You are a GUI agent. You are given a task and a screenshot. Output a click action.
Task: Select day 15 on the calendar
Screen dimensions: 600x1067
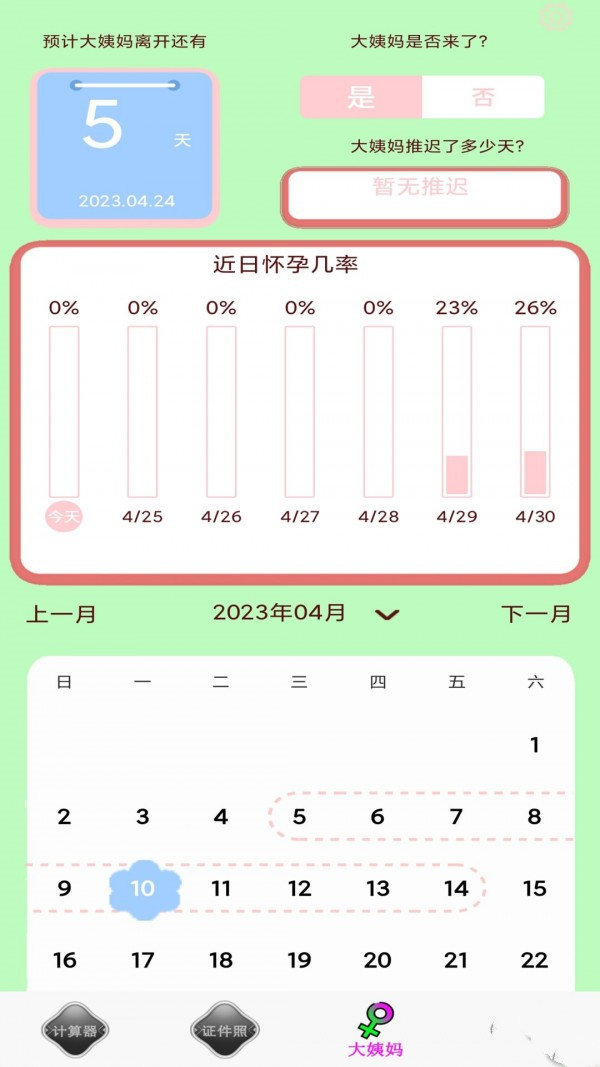(x=535, y=888)
